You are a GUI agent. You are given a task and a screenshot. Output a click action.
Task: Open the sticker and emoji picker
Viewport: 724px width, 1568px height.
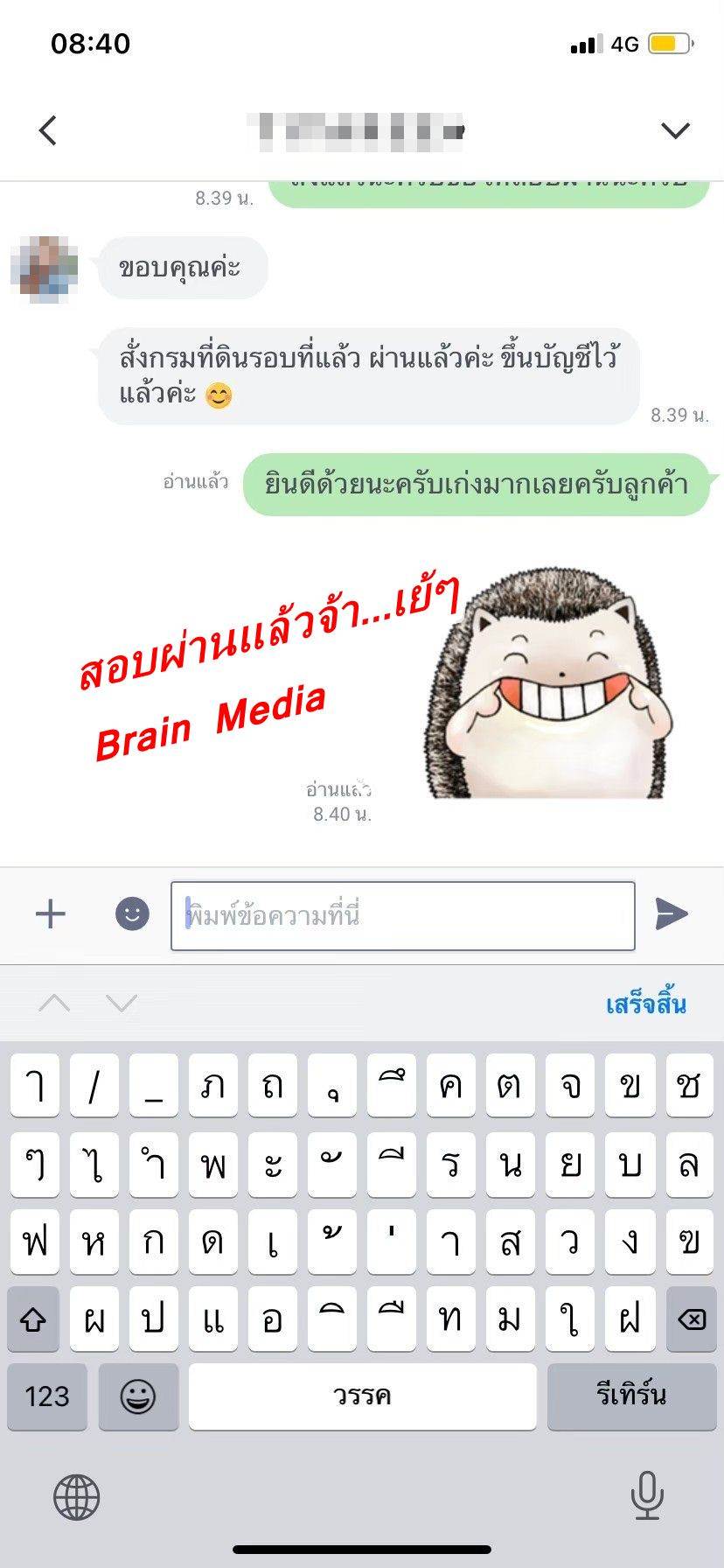[132, 914]
